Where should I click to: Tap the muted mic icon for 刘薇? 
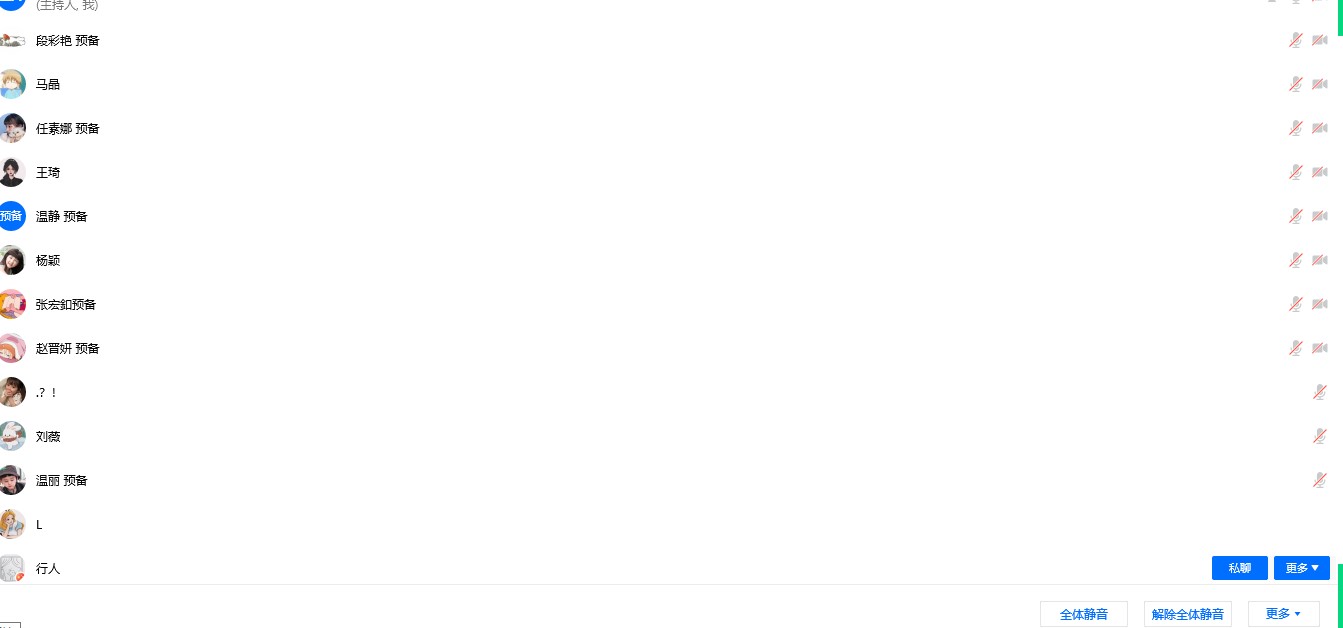point(1319,436)
